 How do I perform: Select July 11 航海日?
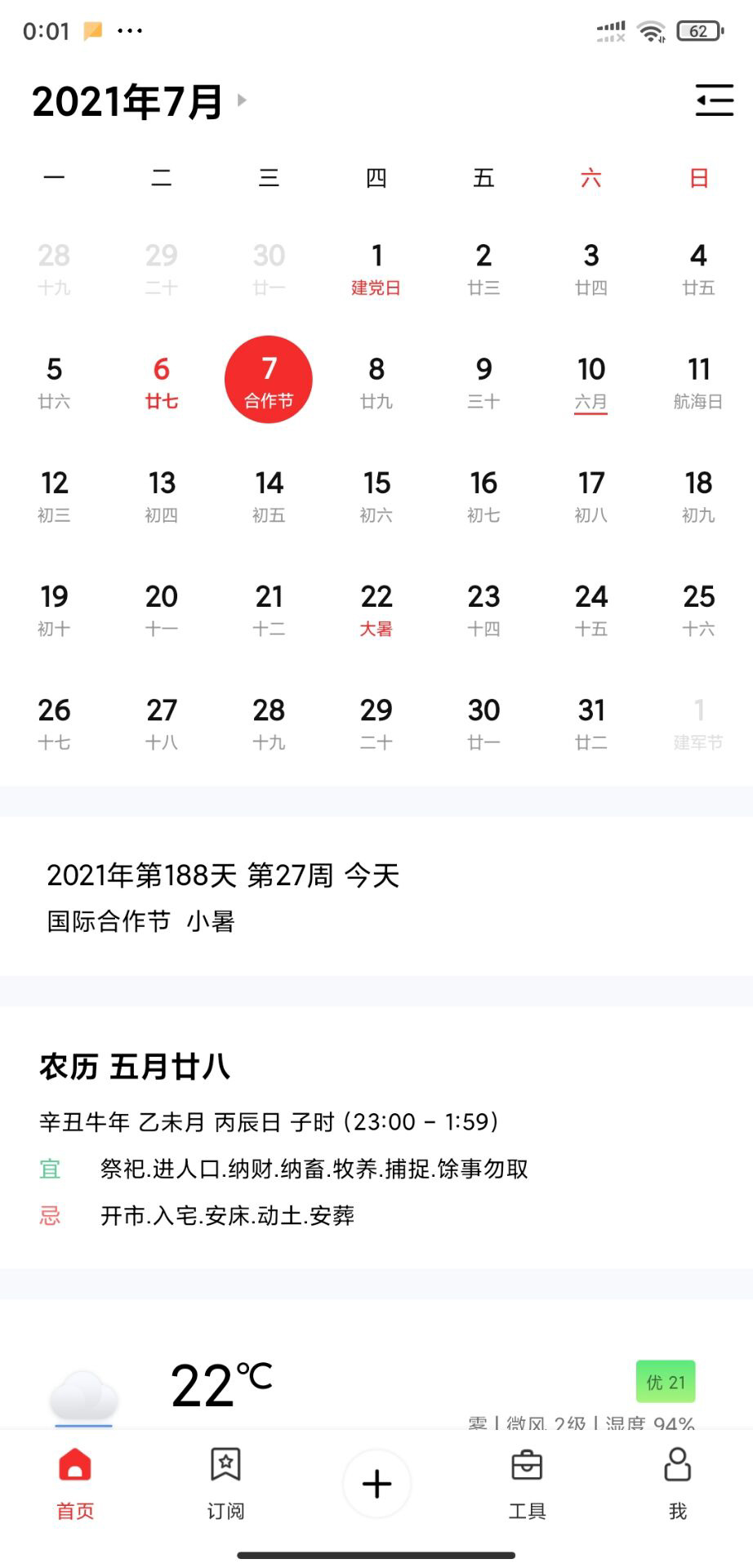coord(697,381)
